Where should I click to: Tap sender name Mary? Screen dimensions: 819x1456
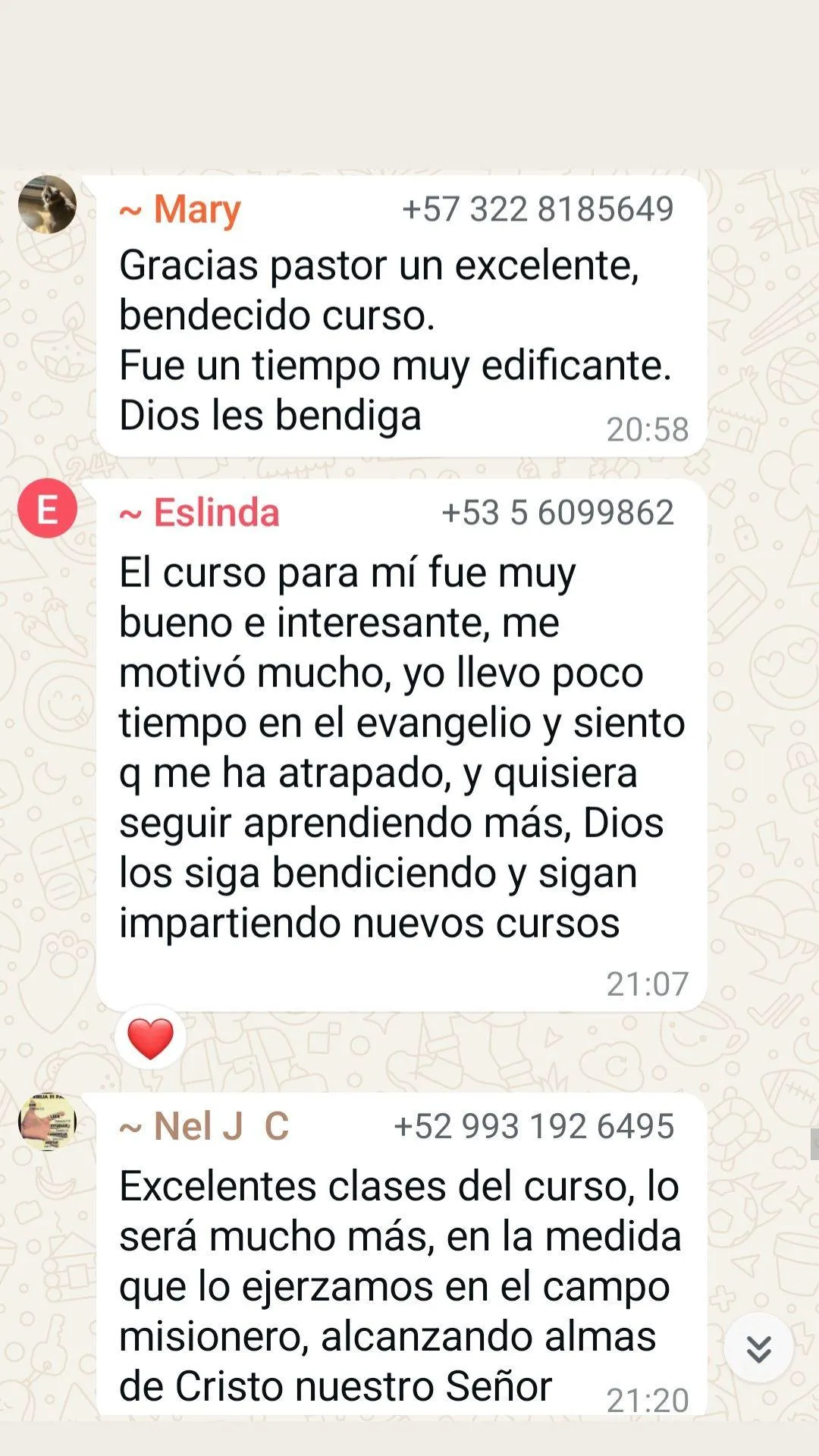click(x=196, y=209)
